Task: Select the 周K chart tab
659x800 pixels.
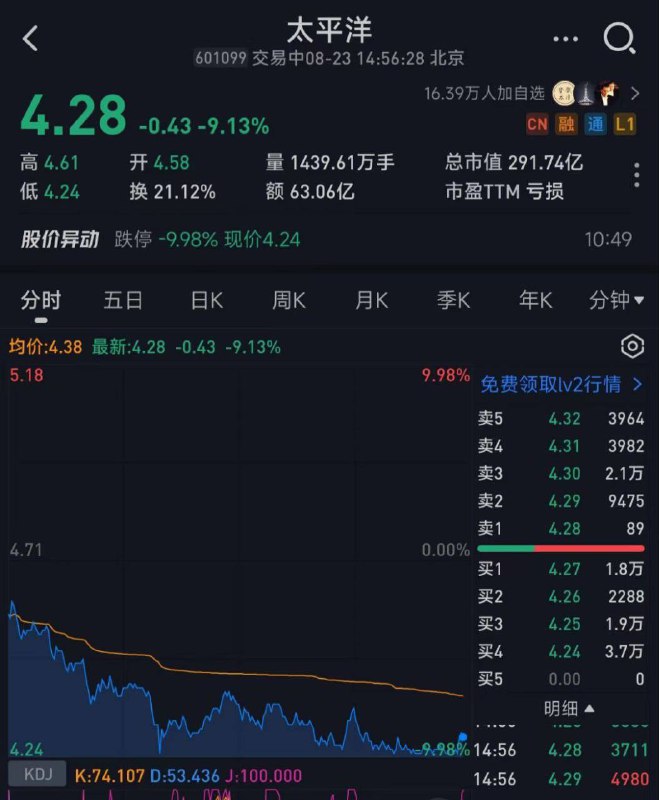Action: click(289, 300)
